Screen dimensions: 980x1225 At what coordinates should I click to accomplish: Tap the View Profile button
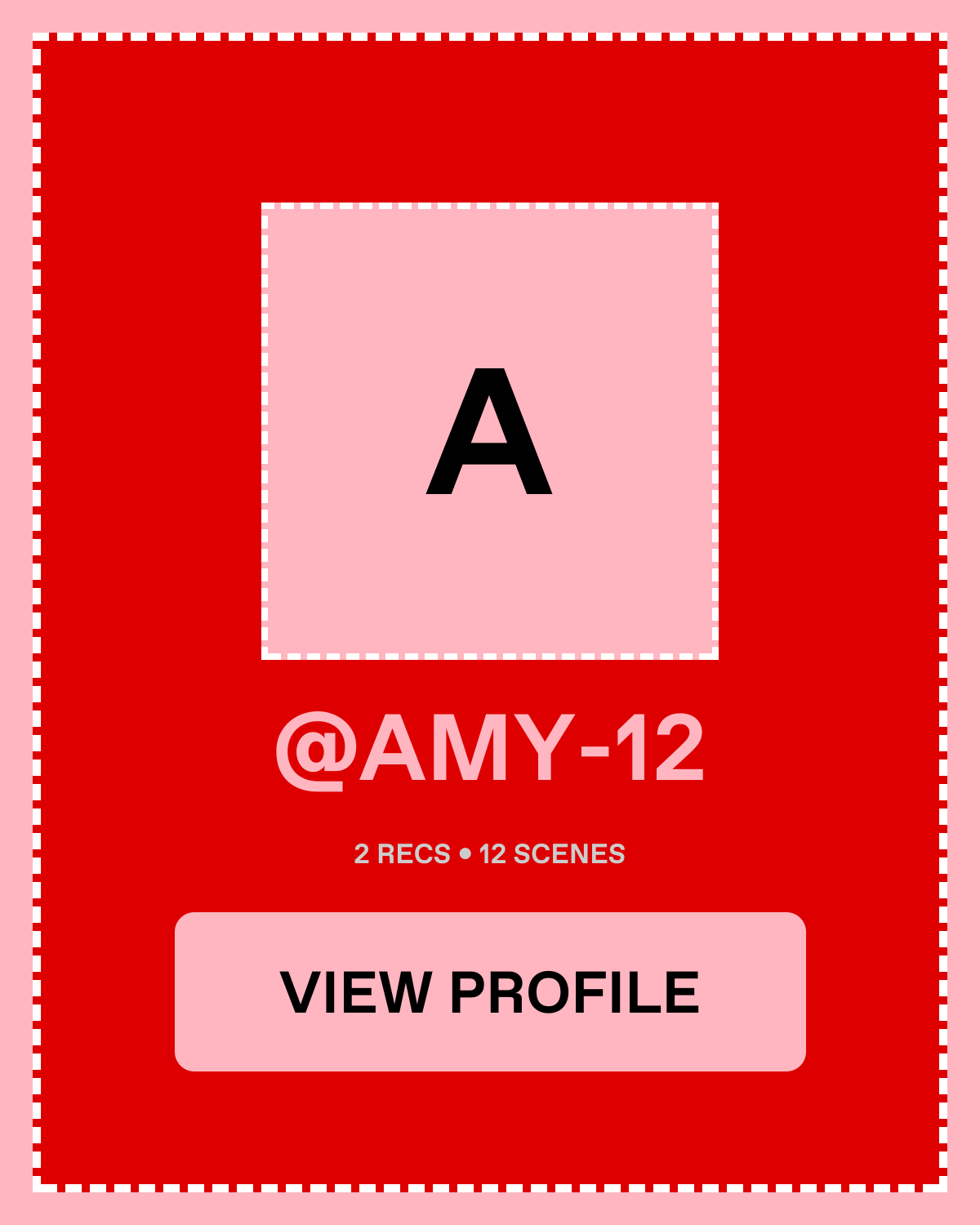[490, 991]
